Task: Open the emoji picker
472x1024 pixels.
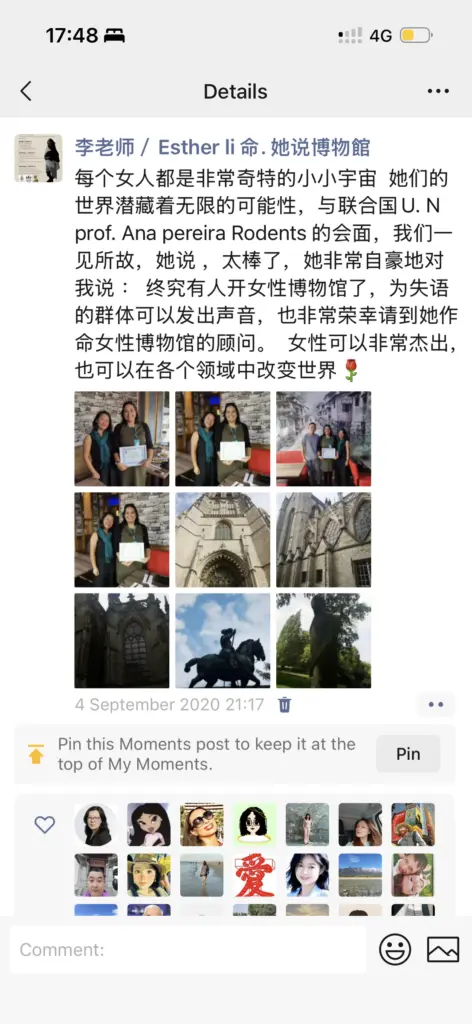Action: (x=395, y=950)
